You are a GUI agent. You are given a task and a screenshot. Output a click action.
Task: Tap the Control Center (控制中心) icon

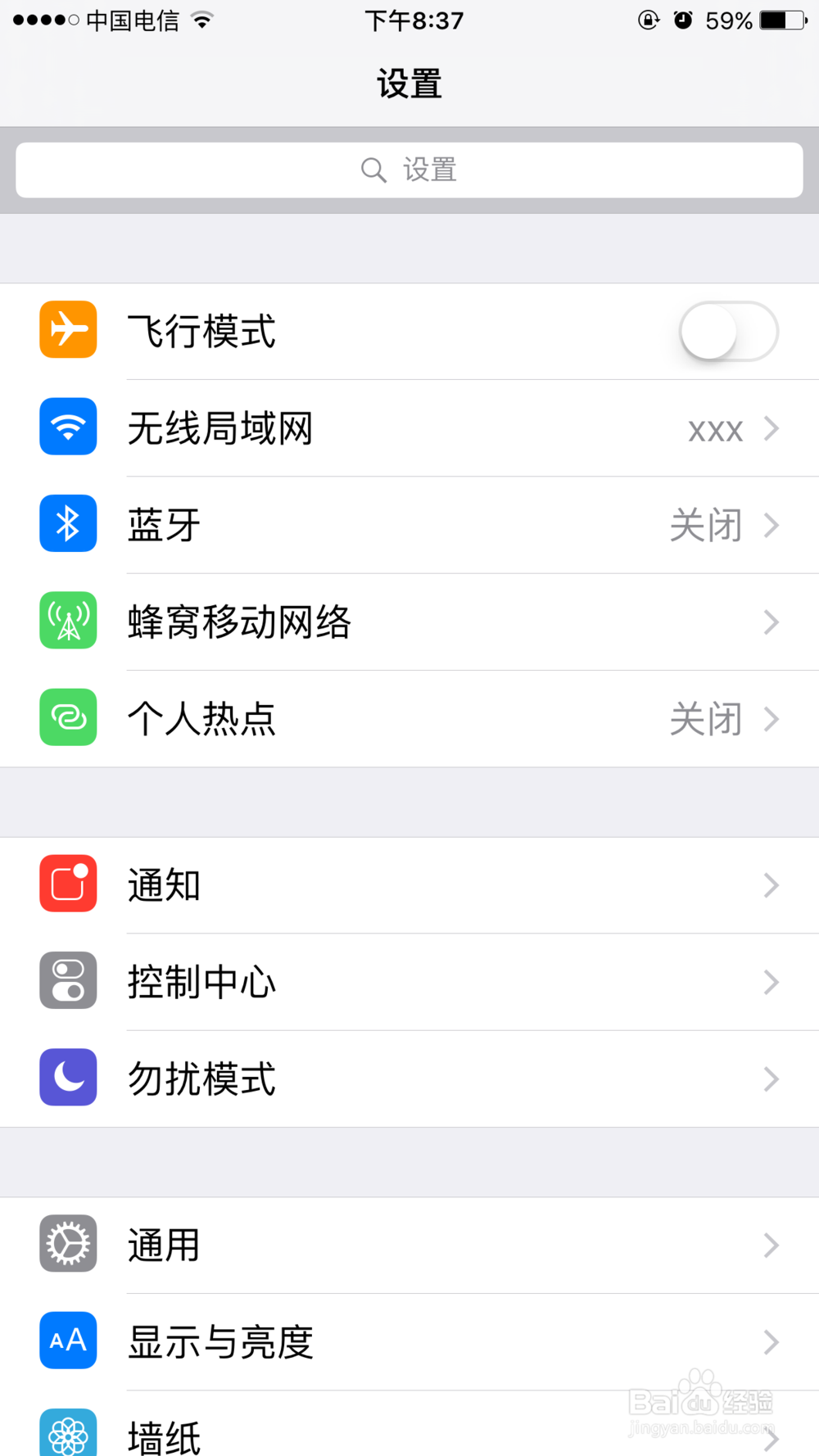pos(68,980)
